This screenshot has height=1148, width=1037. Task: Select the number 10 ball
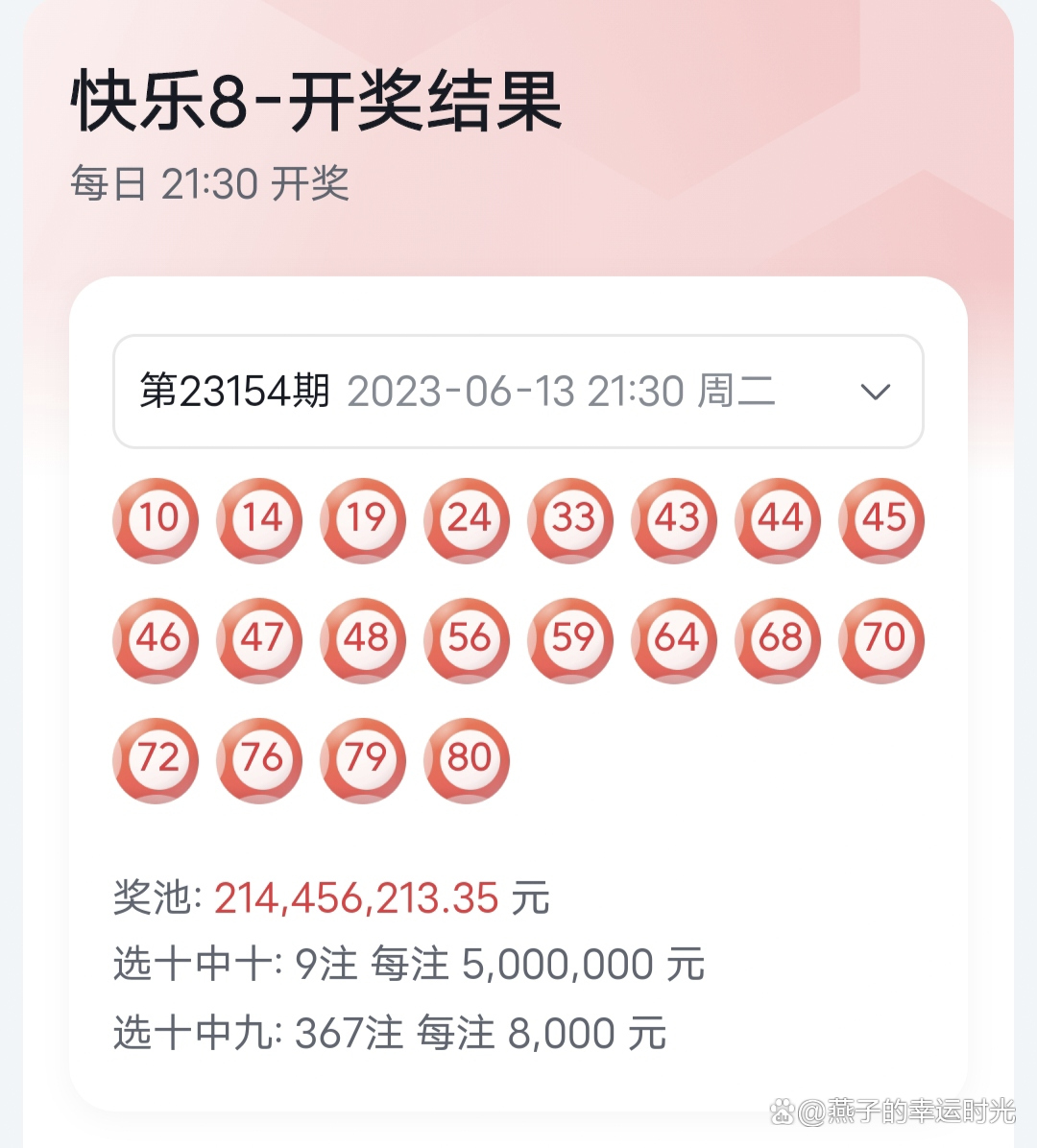click(156, 520)
